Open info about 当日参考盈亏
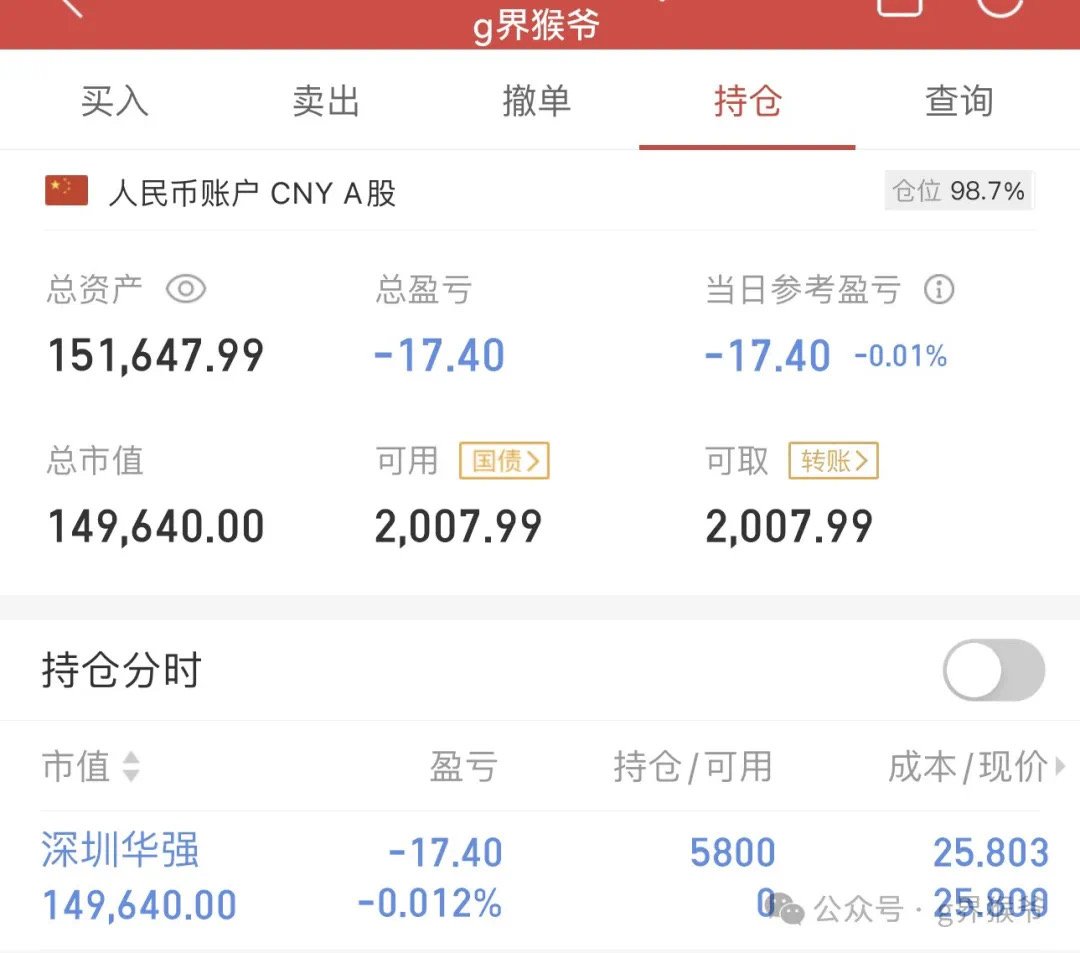The height and width of the screenshot is (953, 1080). 938,290
